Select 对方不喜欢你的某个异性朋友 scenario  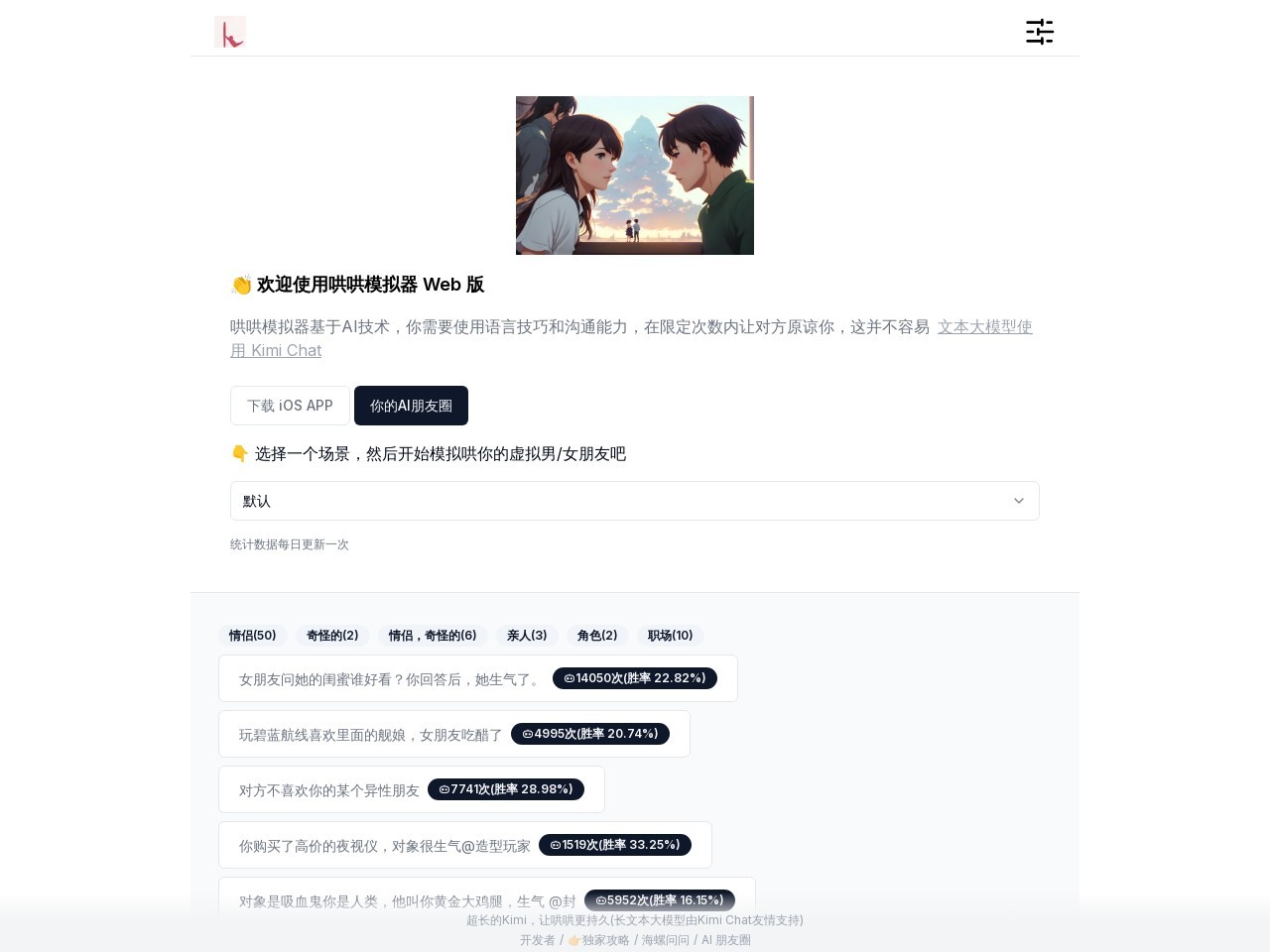pos(328,790)
